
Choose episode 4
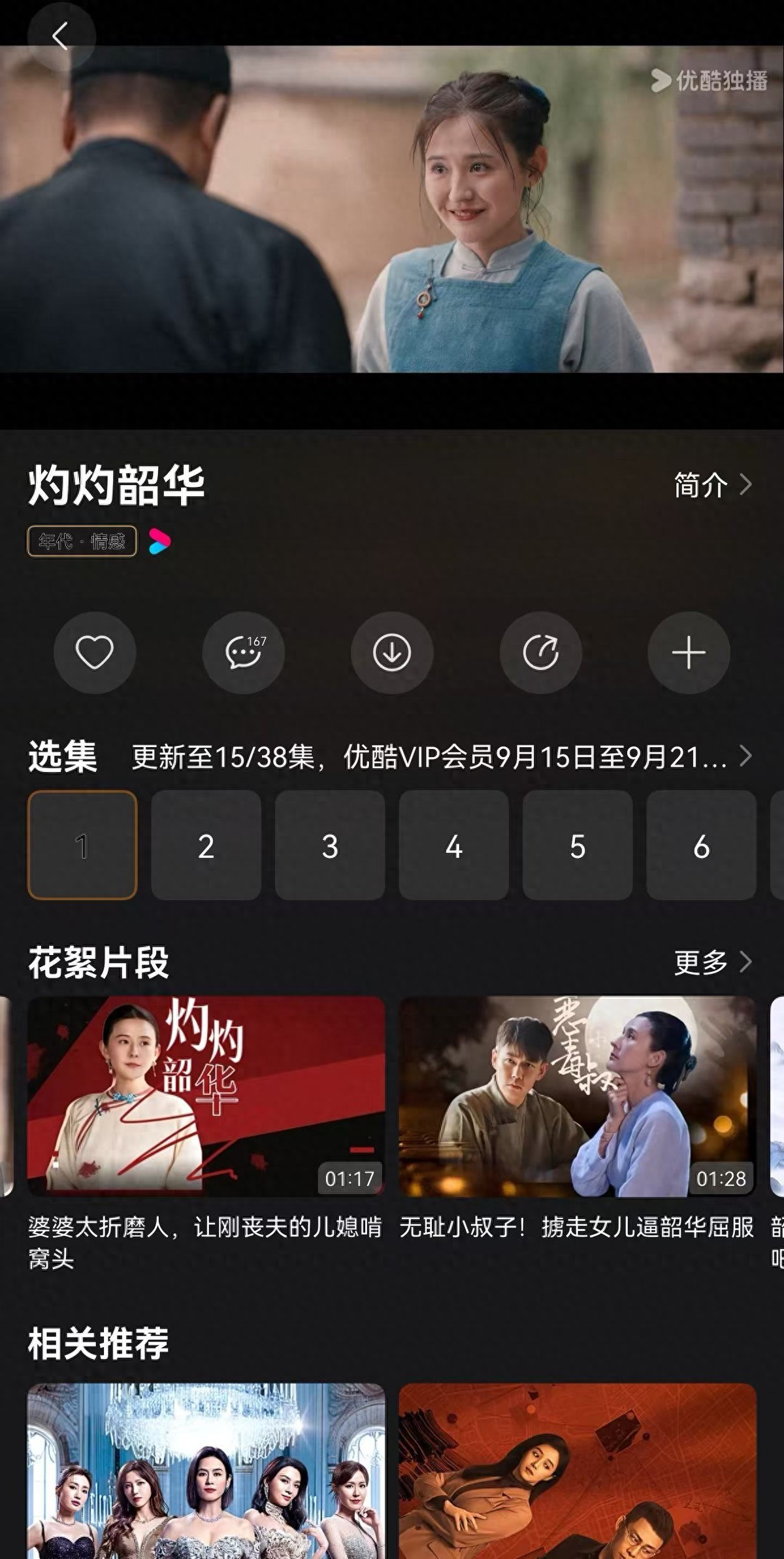453,845
